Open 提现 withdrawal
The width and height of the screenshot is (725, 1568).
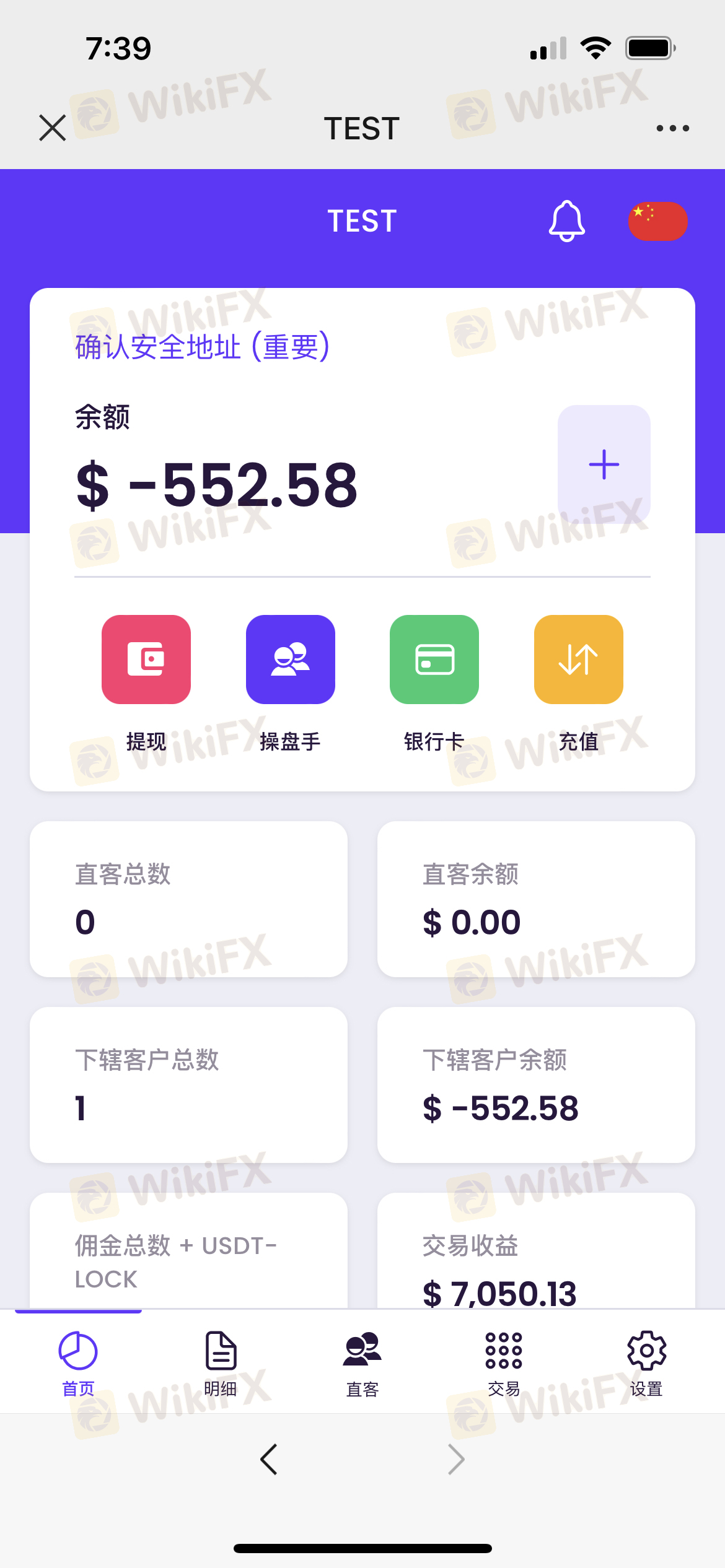coord(146,684)
